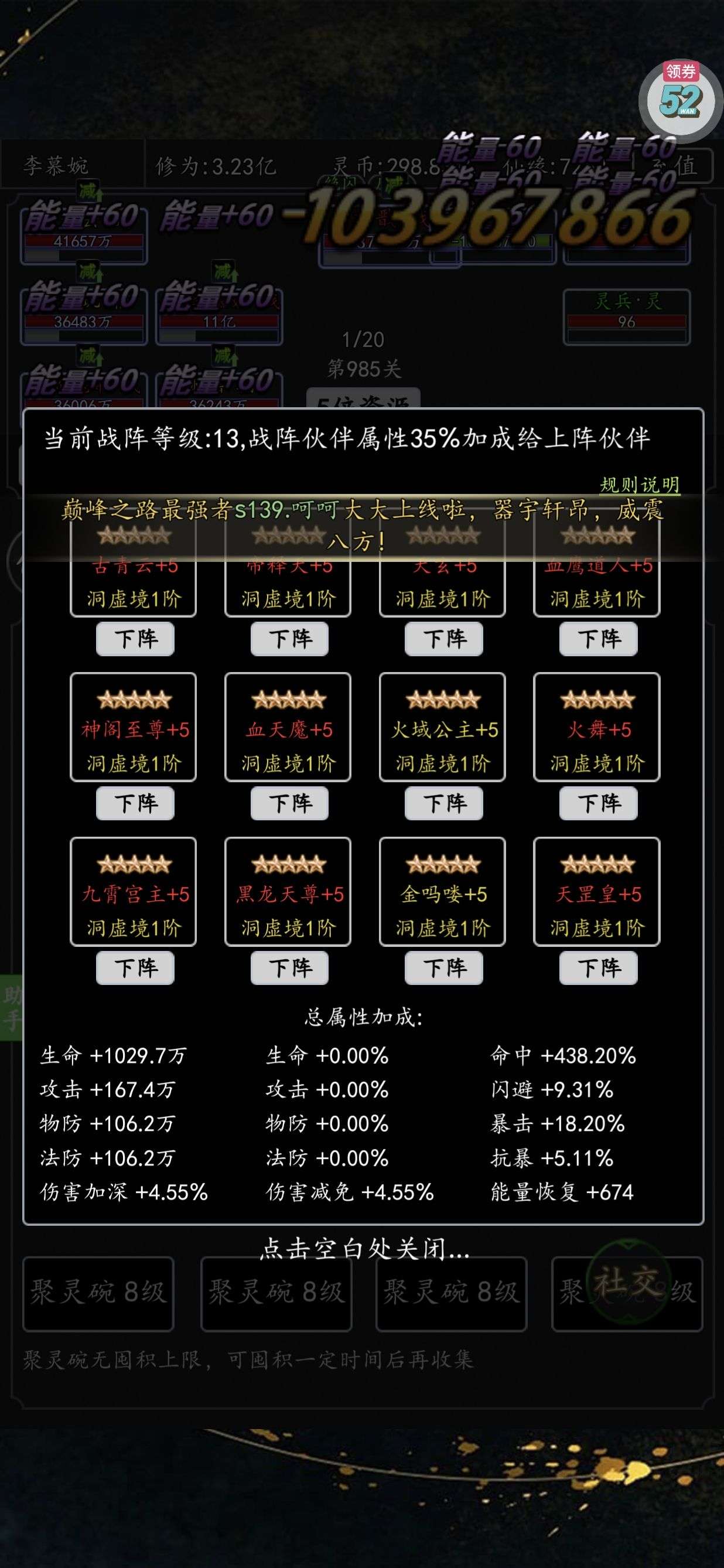
Task: Select 下阵 below 火域公主+5
Action: [x=444, y=803]
